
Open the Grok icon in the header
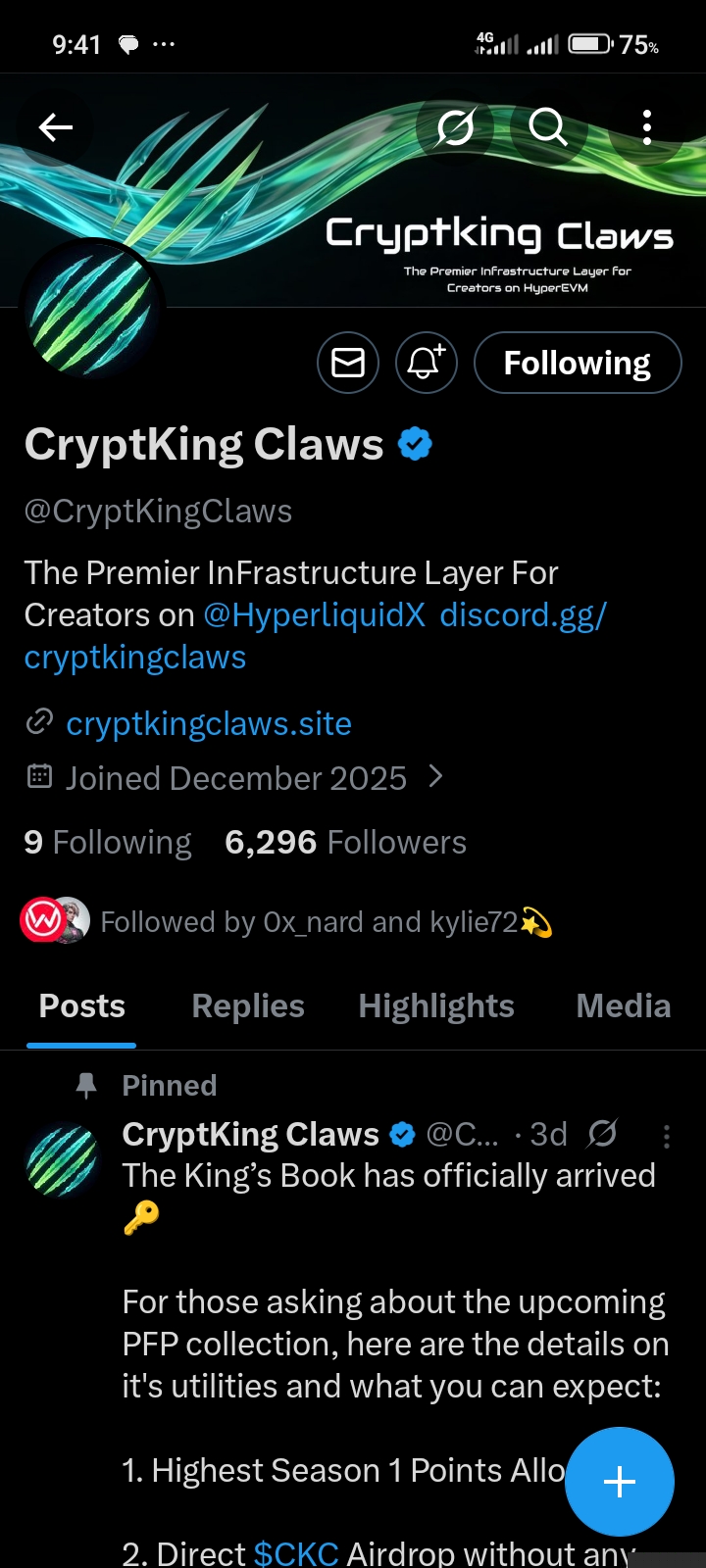click(455, 127)
